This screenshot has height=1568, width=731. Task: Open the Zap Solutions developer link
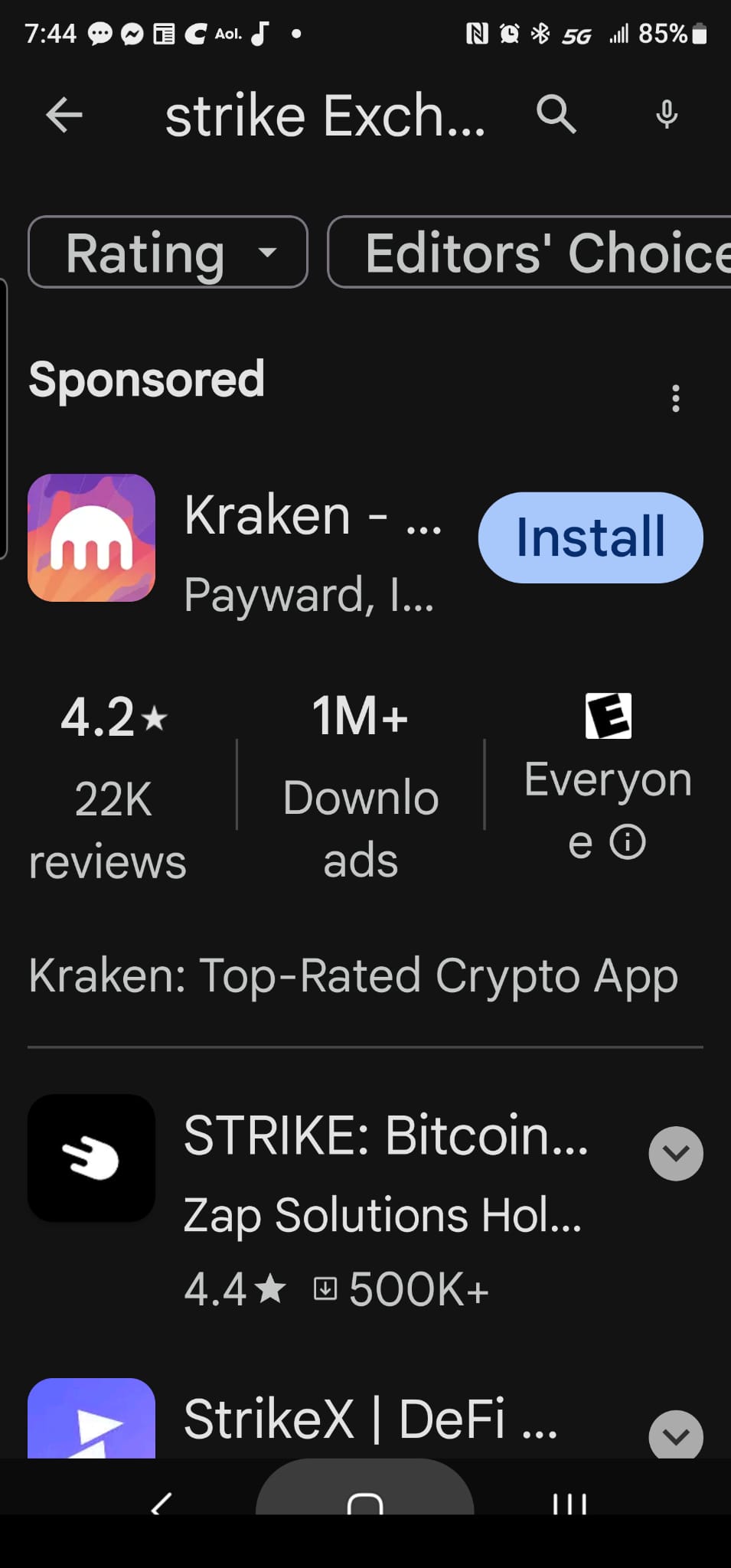pos(381,1214)
